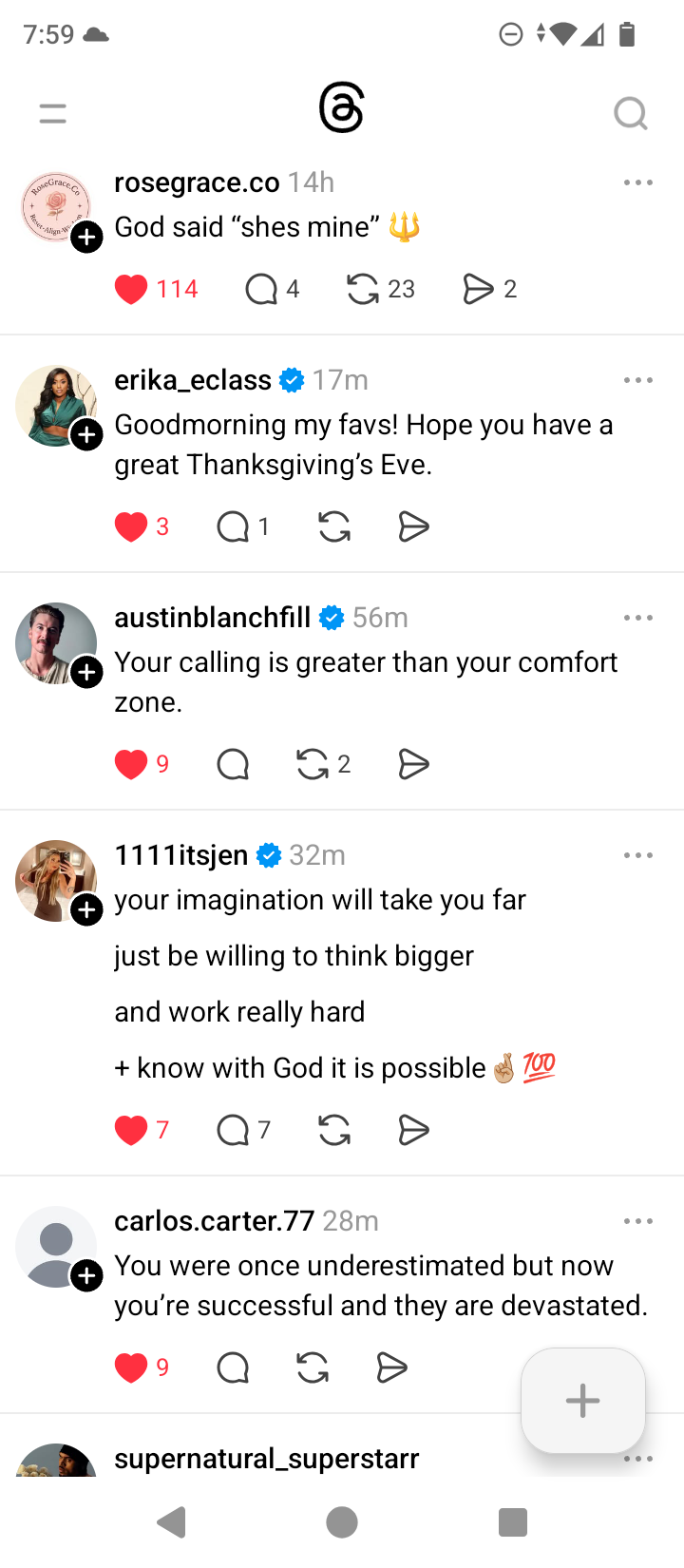Like austinblanchfill's post

coord(131,764)
